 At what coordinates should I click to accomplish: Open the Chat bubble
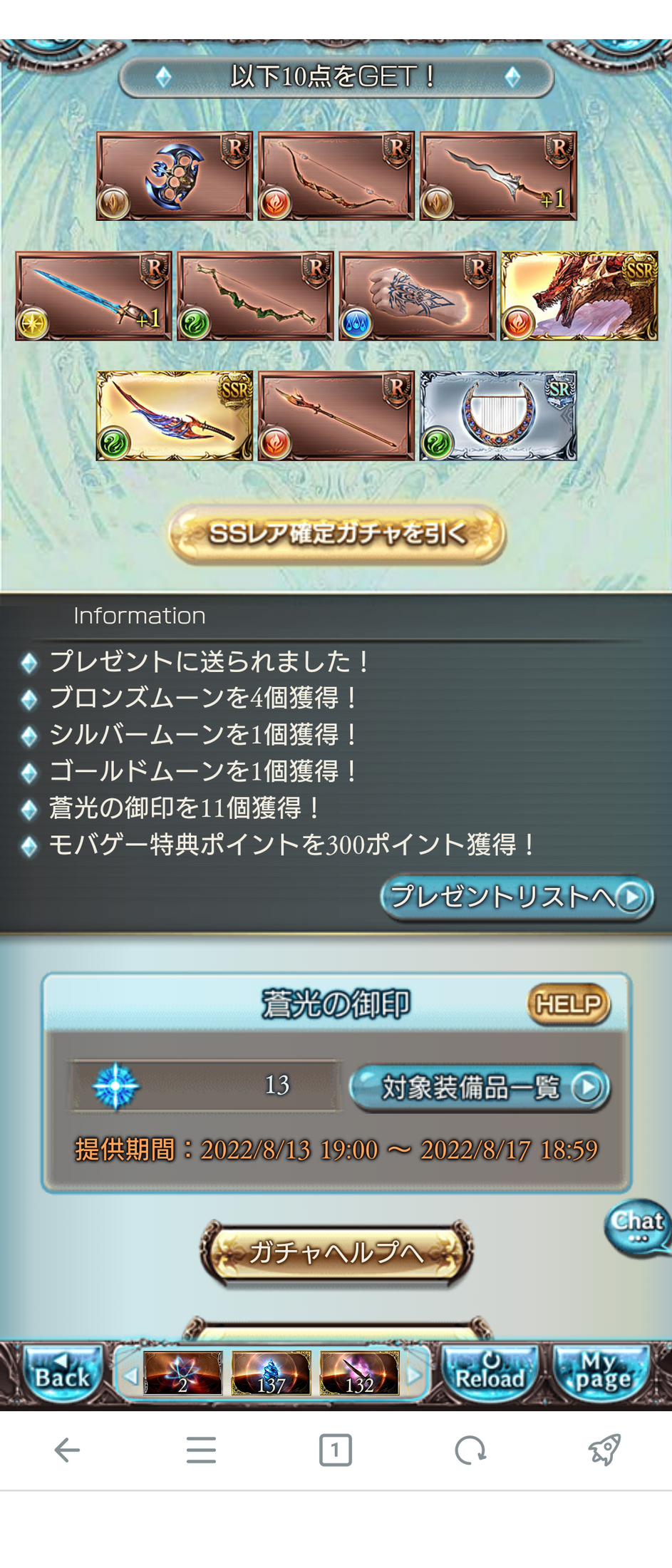pyautogui.click(x=637, y=1226)
